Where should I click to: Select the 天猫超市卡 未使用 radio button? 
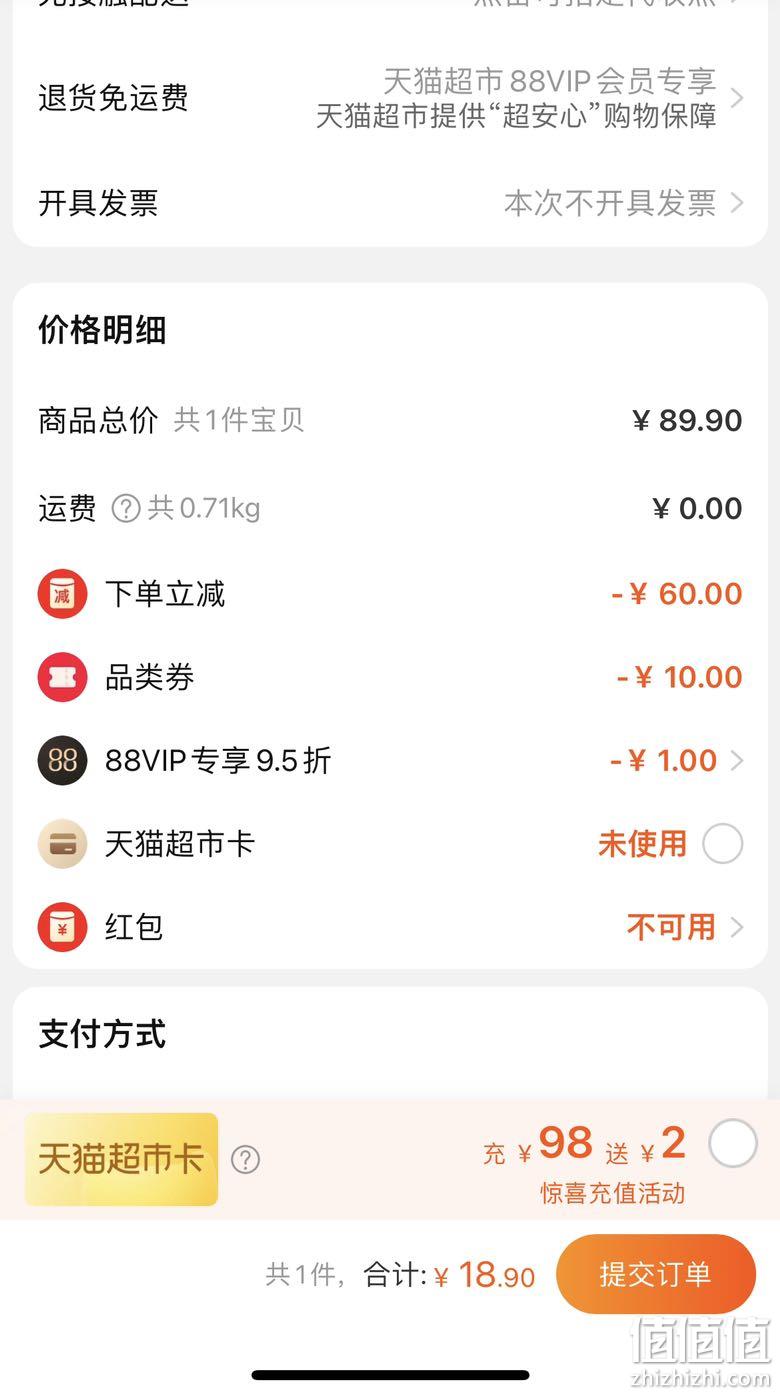pos(722,844)
